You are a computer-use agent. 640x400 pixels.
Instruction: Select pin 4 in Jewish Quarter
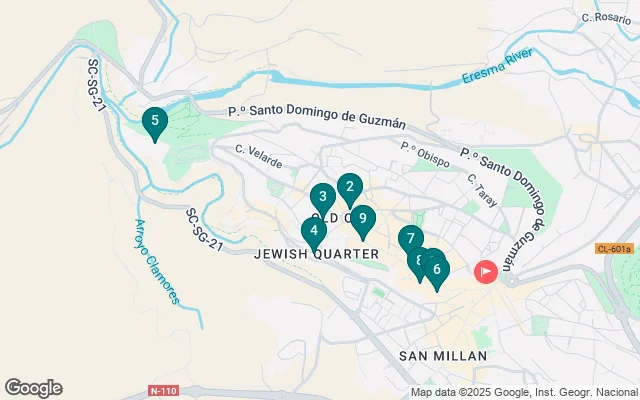coord(314,232)
